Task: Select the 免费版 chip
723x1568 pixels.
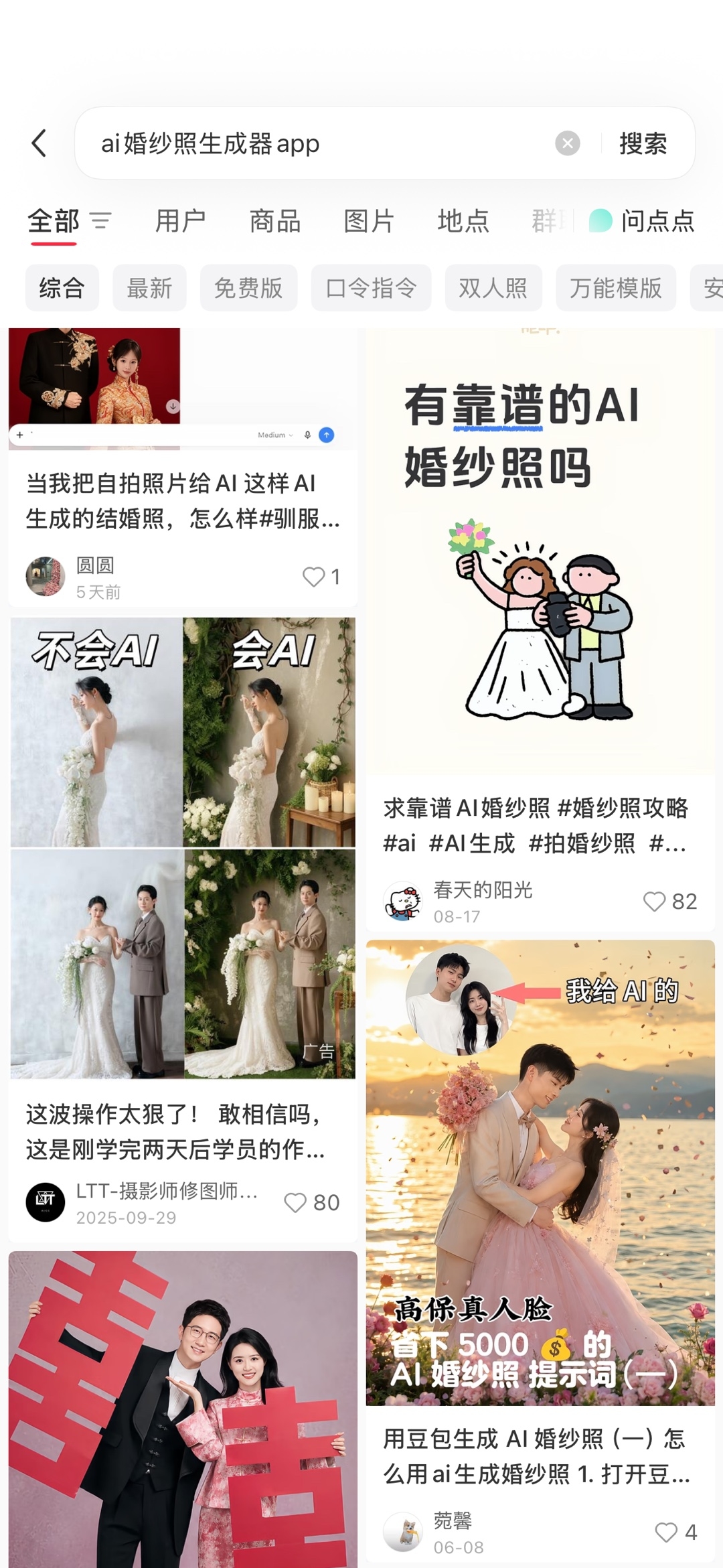Action: 248,288
